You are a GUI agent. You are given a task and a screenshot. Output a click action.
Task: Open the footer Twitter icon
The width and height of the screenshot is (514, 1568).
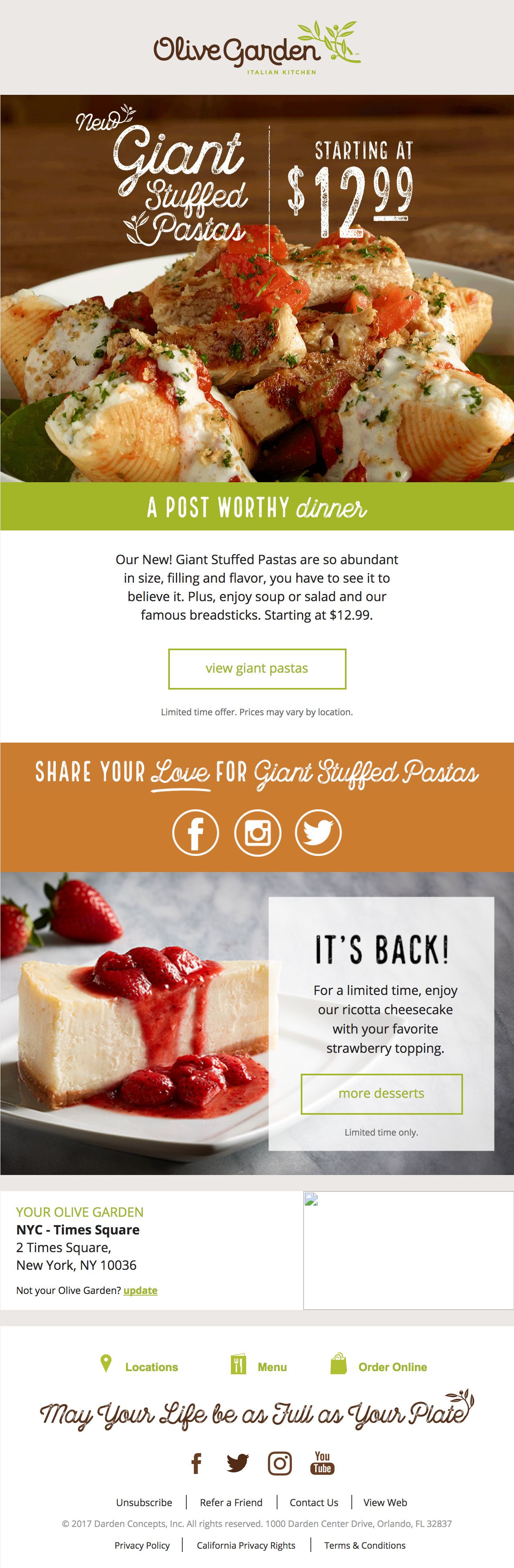pos(237,1463)
